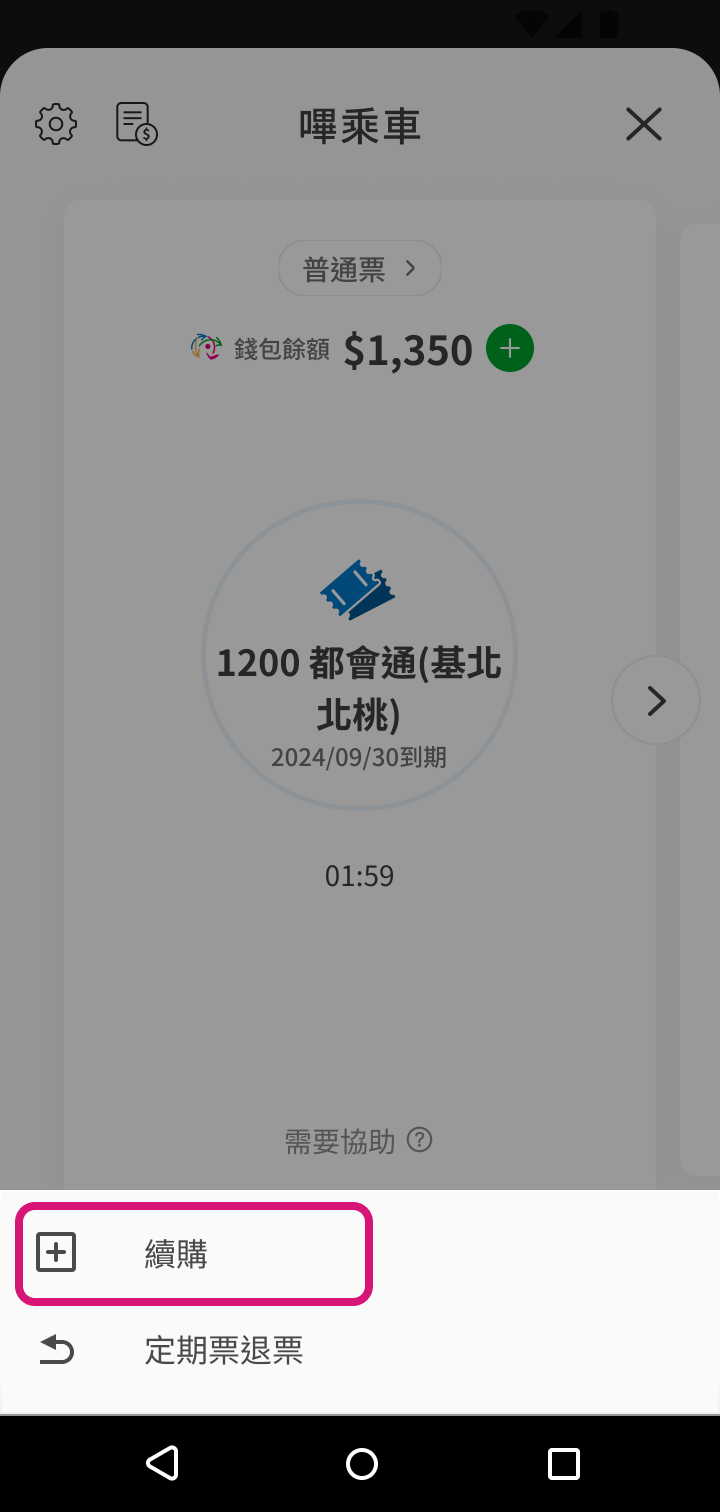Go to the next card arrow
The width and height of the screenshot is (720, 1512).
pyautogui.click(x=655, y=700)
